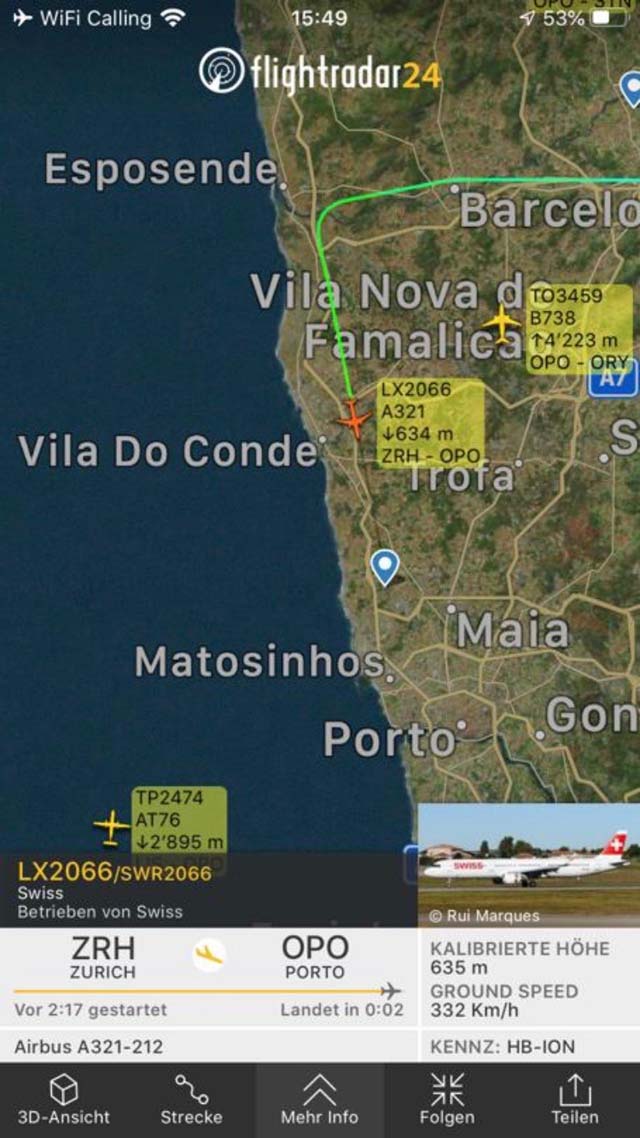Open the Swiss aircraft photo by Rui Marques

[x=529, y=864]
